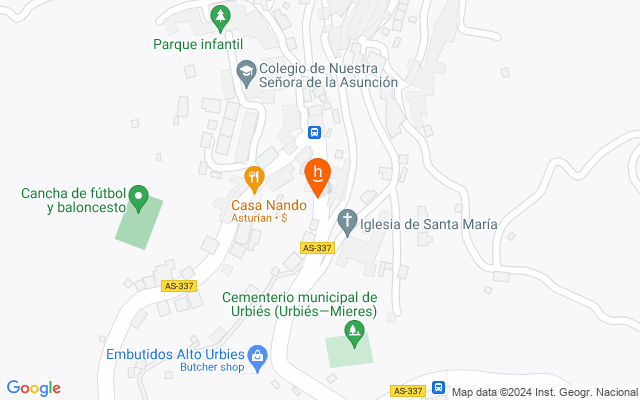This screenshot has width=640, height=400.
Task: Open Casa Nando restaurant marker
Action: point(254,180)
